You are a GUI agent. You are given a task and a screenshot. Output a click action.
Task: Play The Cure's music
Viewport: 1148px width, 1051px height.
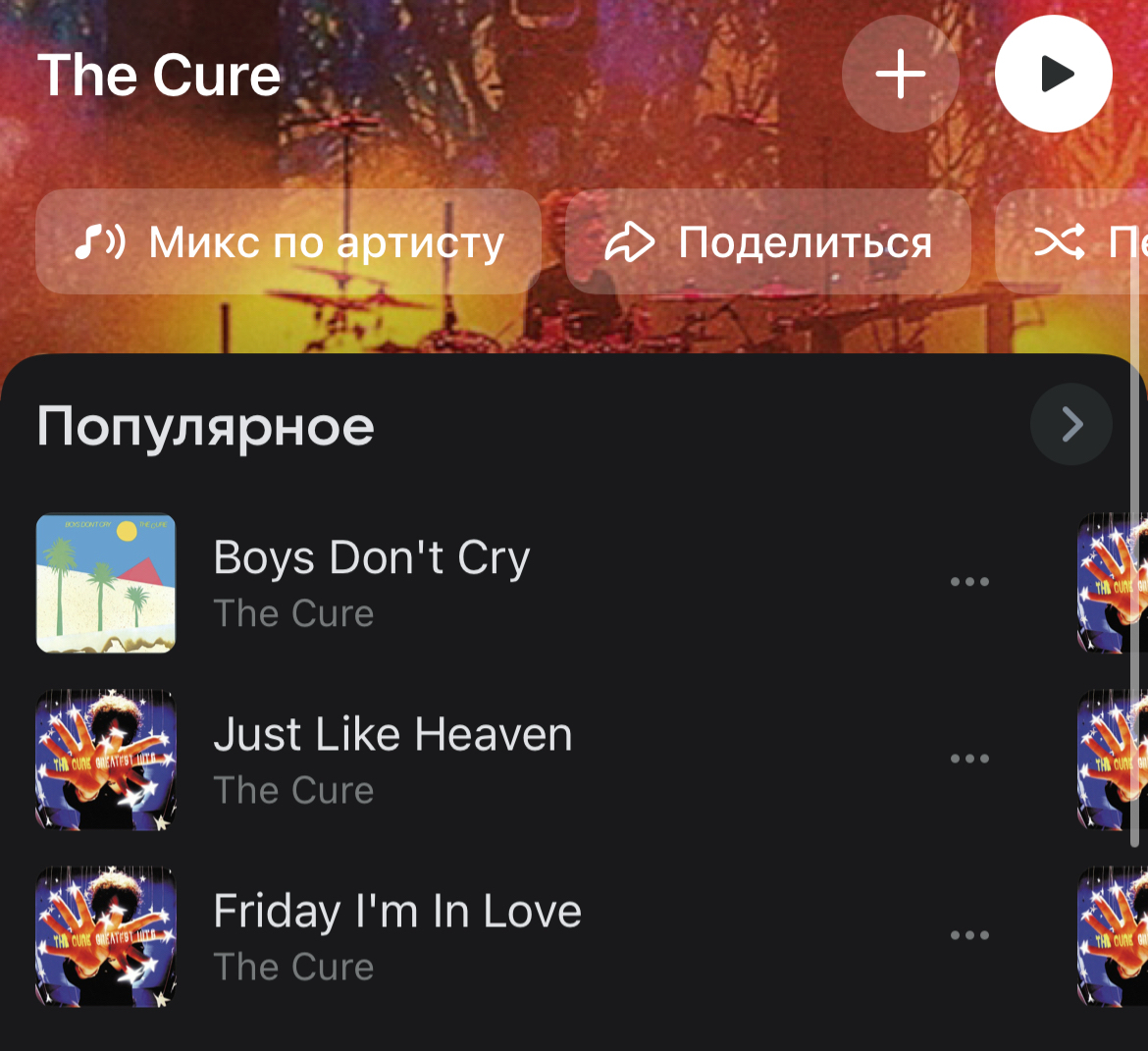(1053, 74)
